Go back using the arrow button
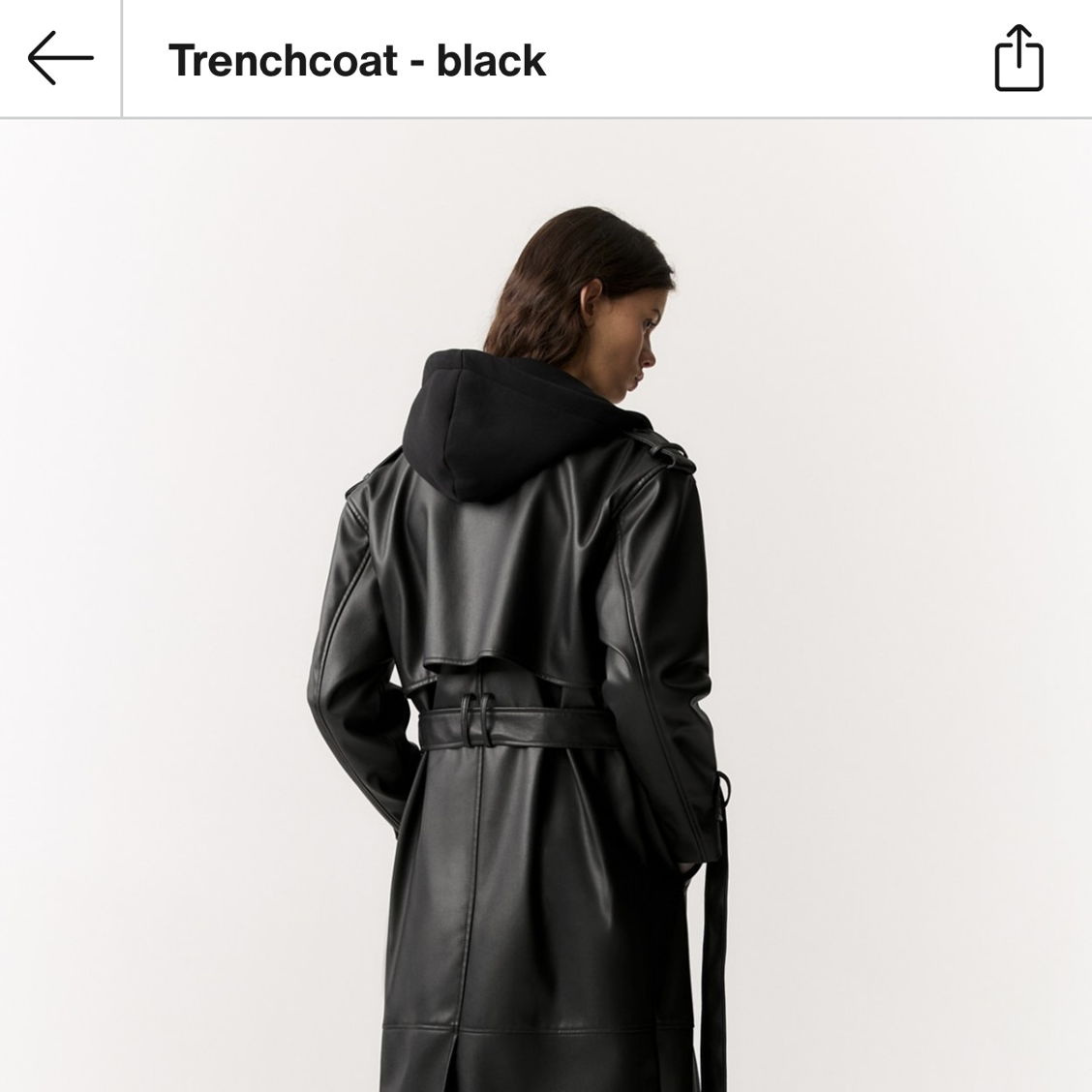Screen dimensions: 1092x1092 60,59
